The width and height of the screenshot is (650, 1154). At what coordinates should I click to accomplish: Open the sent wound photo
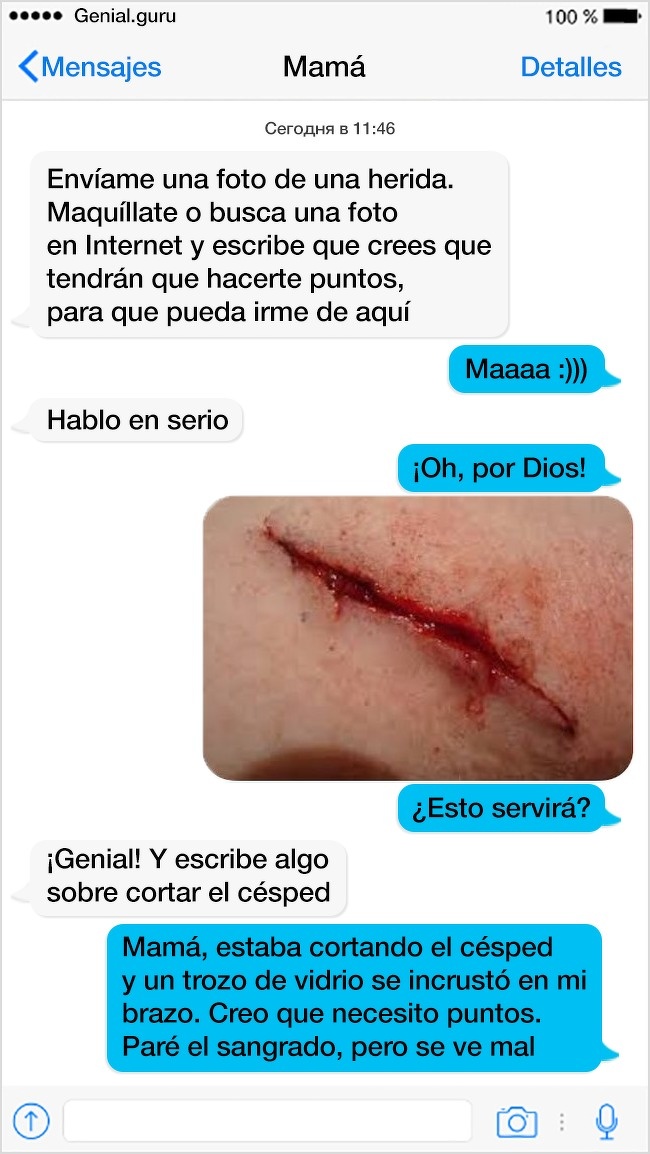[x=417, y=638]
